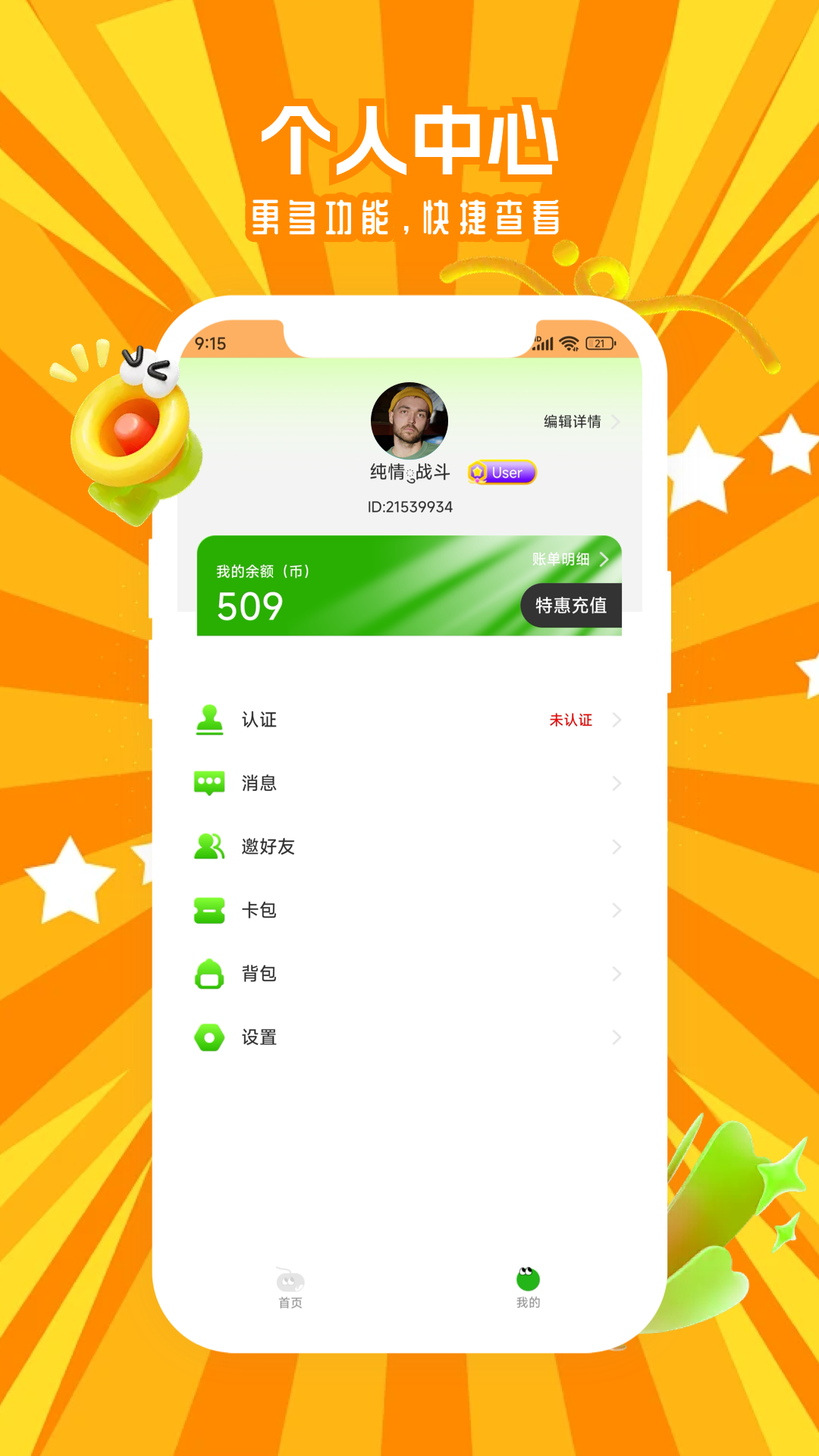The image size is (819, 1456).
Task: Select the 背包 backpack icon
Action: pos(211,974)
